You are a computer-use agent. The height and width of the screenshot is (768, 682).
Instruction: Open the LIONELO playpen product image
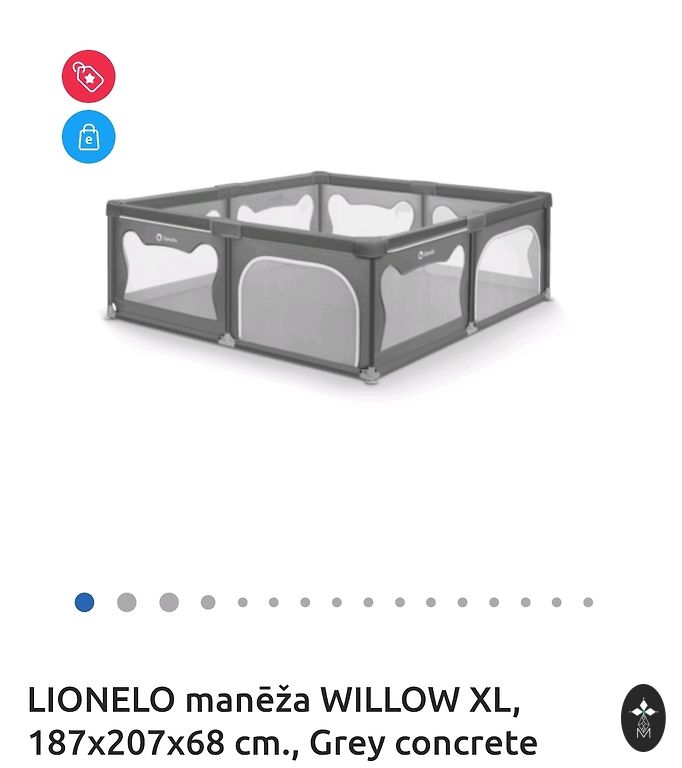point(330,275)
